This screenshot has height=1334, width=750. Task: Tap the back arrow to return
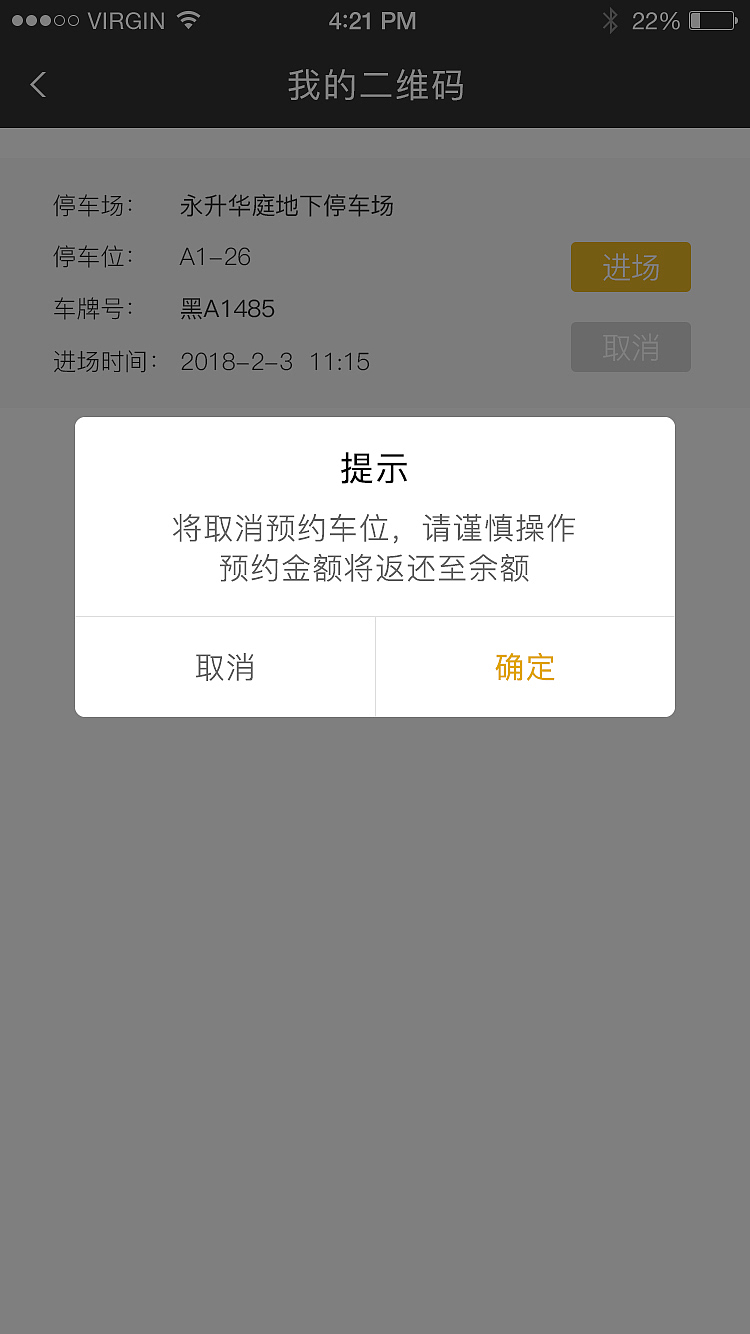(37, 85)
